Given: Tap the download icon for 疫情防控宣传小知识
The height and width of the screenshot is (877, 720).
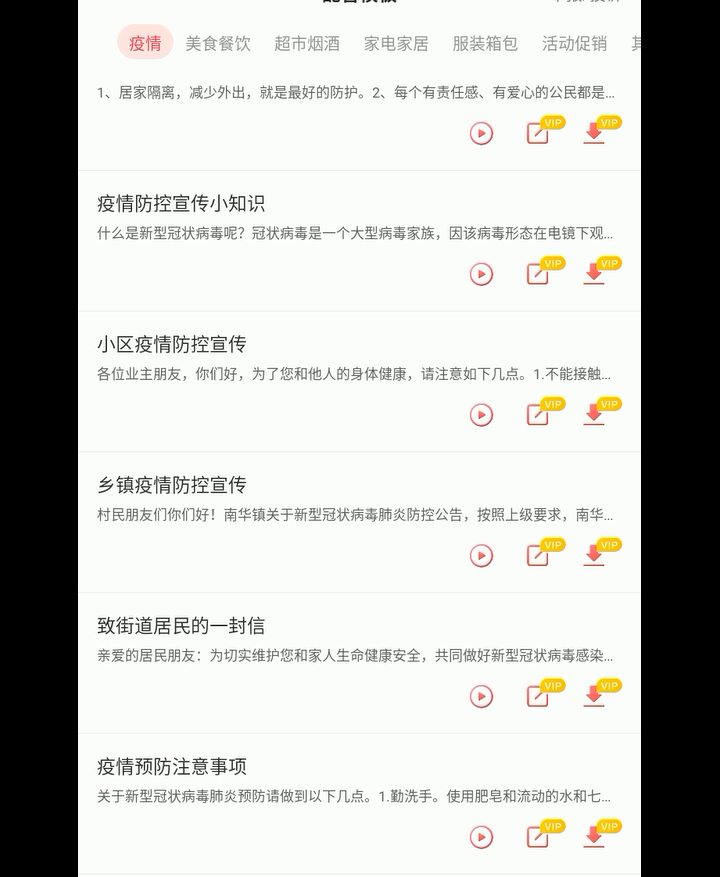Looking at the screenshot, I should tap(594, 273).
